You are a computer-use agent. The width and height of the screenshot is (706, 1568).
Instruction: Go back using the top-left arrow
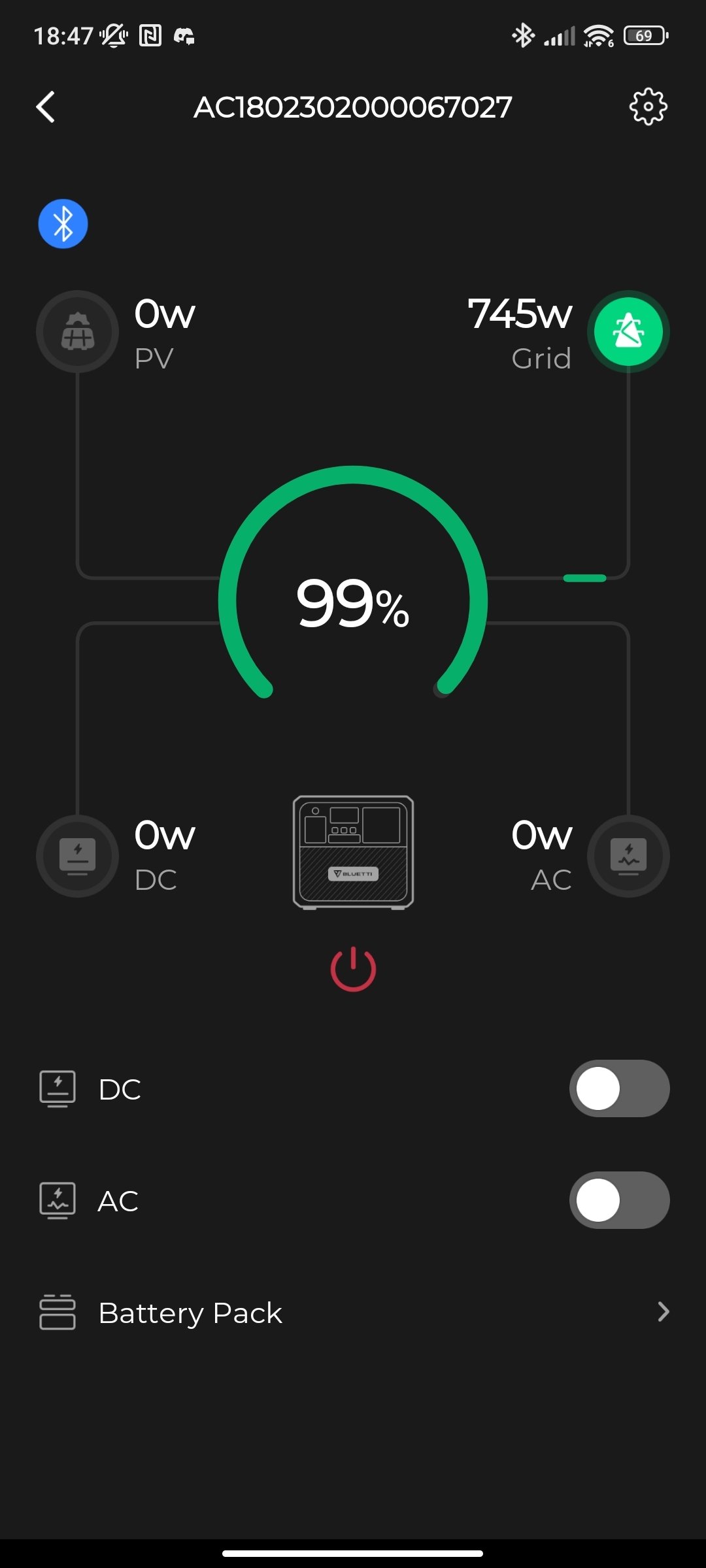[46, 107]
